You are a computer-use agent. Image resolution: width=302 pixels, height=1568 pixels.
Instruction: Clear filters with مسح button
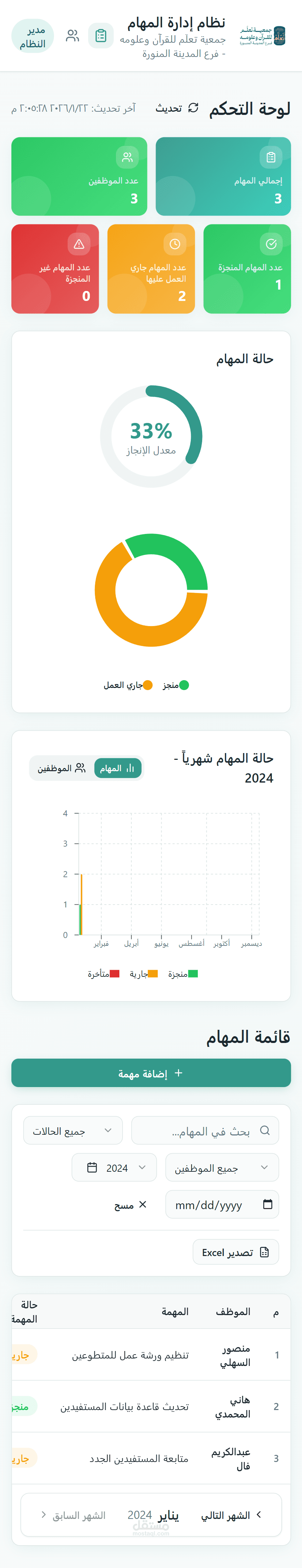click(x=130, y=1204)
